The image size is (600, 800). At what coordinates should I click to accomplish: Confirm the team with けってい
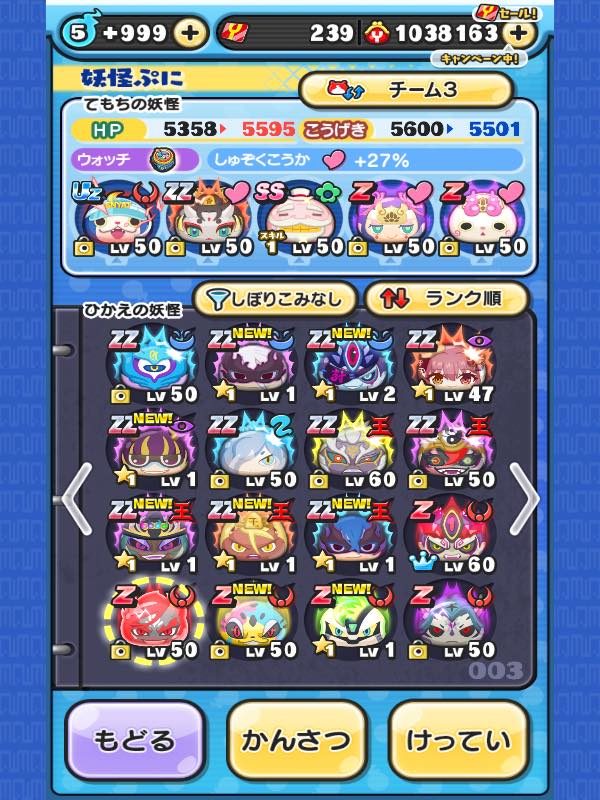tap(457, 741)
